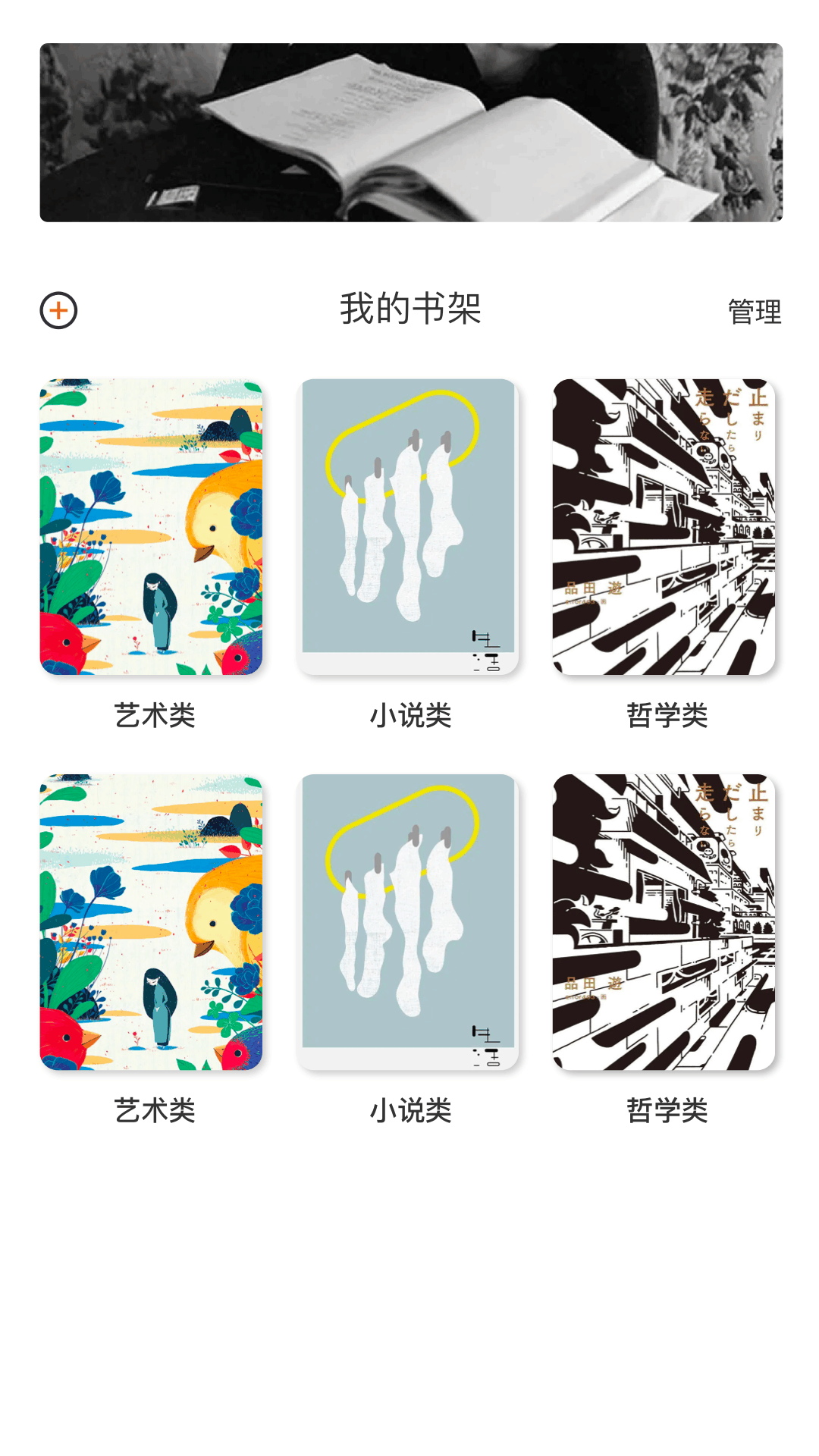
Task: Tap the plus icon to add a book
Action: click(x=58, y=311)
